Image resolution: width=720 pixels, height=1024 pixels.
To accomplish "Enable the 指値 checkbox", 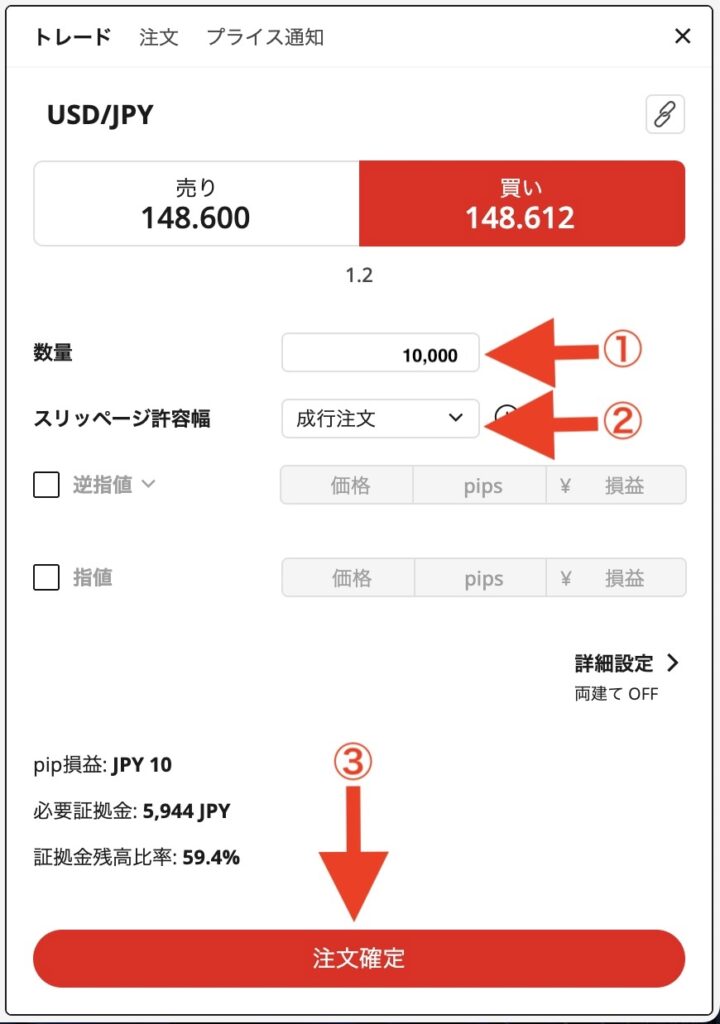I will tap(46, 577).
